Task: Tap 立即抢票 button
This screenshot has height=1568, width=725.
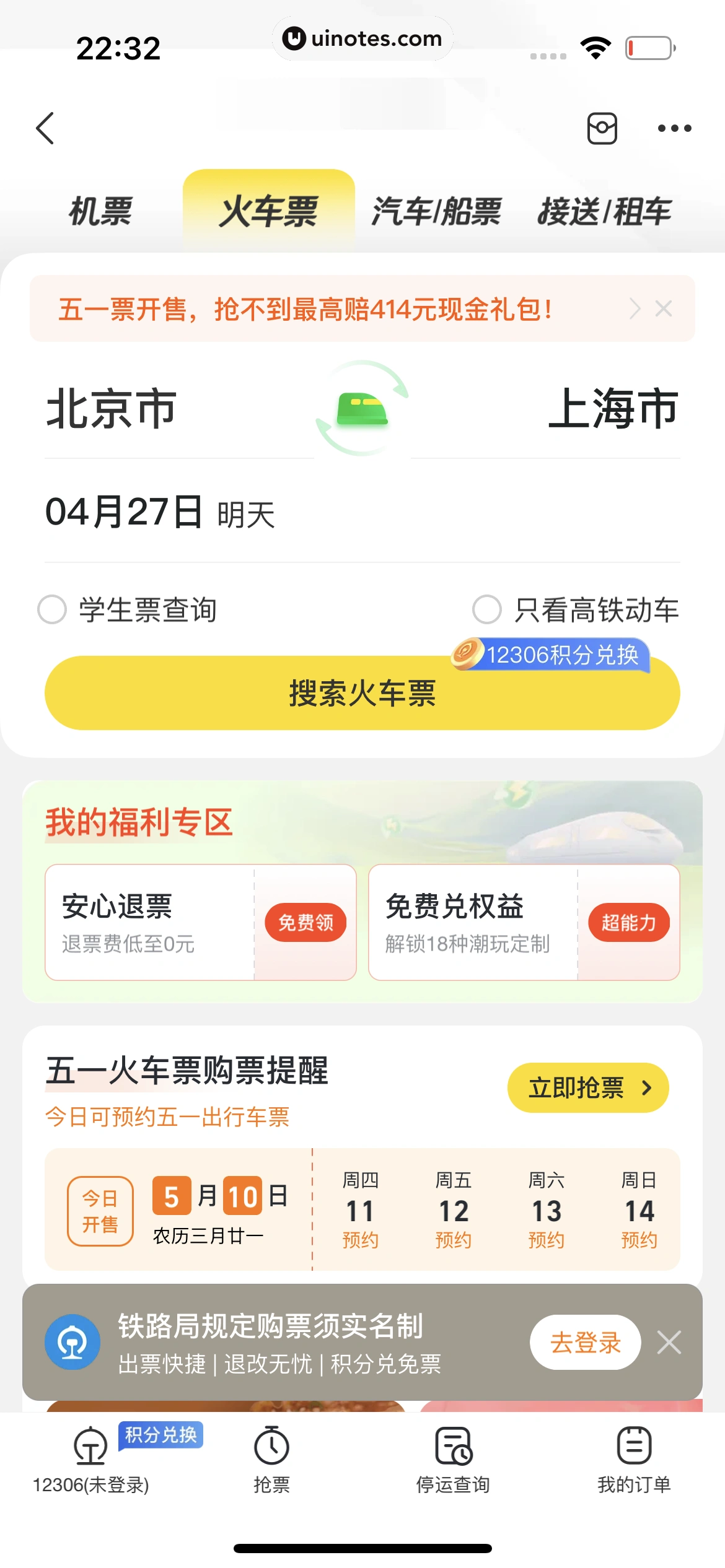Action: [x=587, y=1088]
